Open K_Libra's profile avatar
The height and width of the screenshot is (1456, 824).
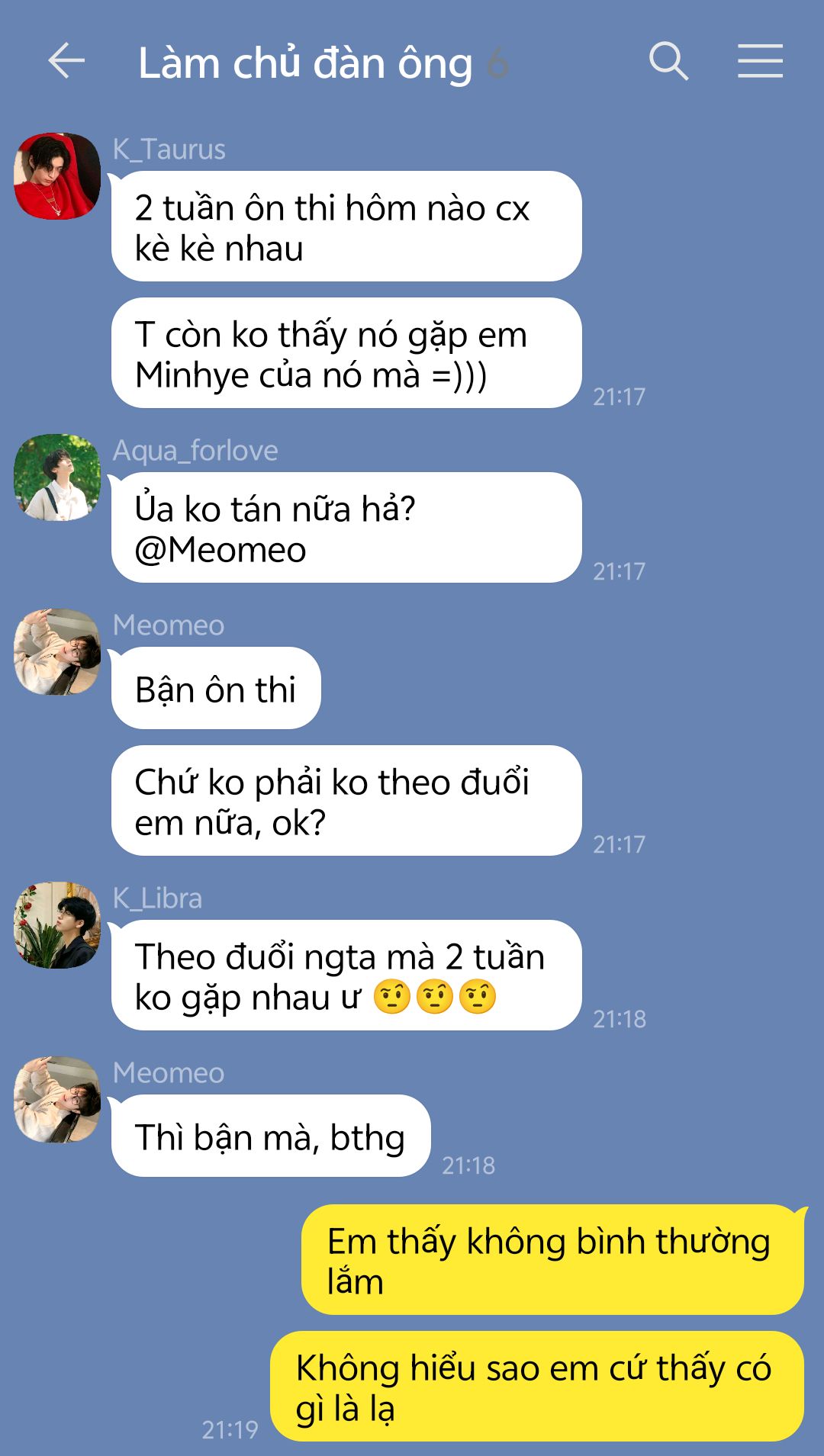click(57, 925)
